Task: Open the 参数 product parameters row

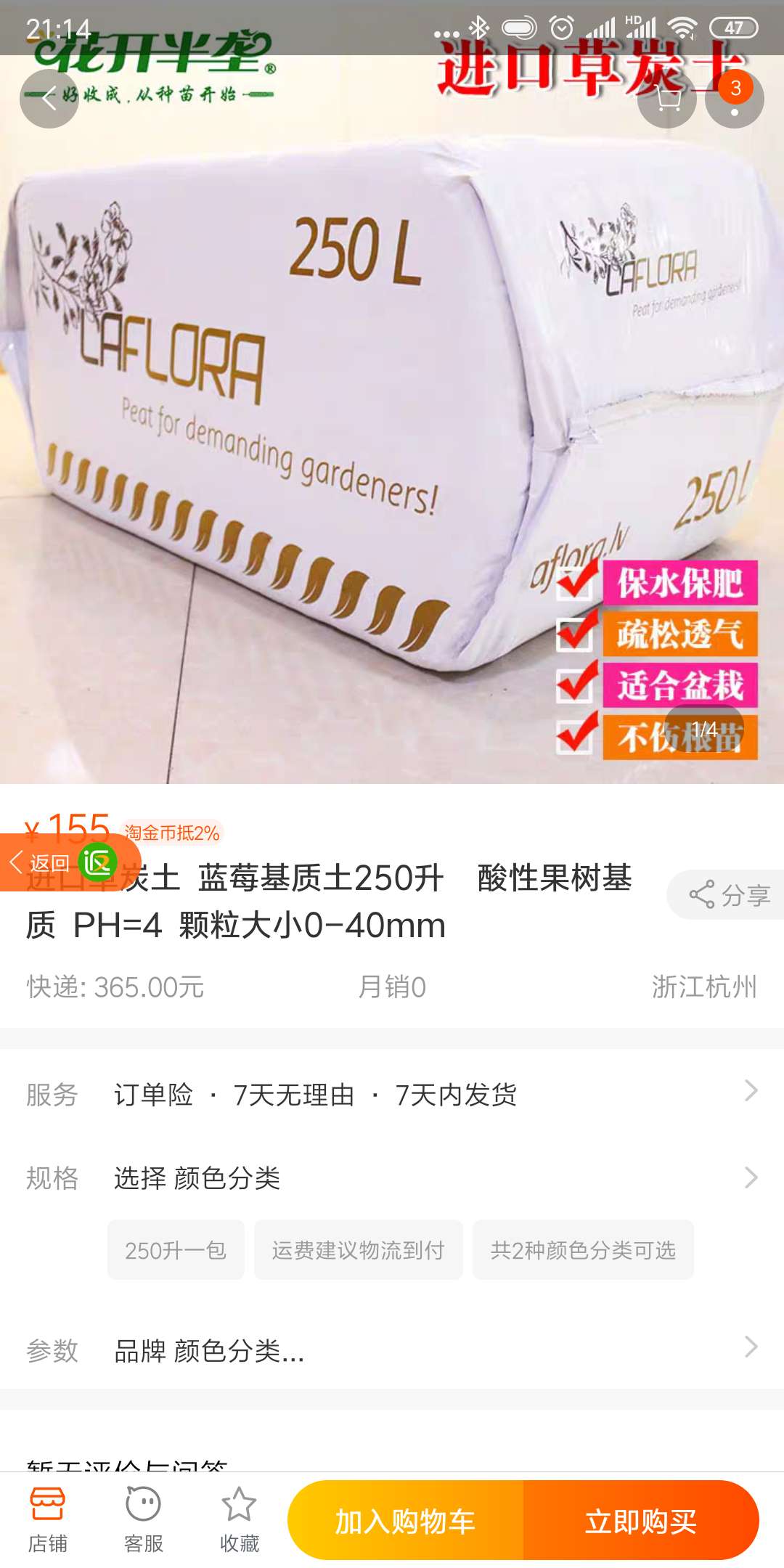Action: 392,1350
